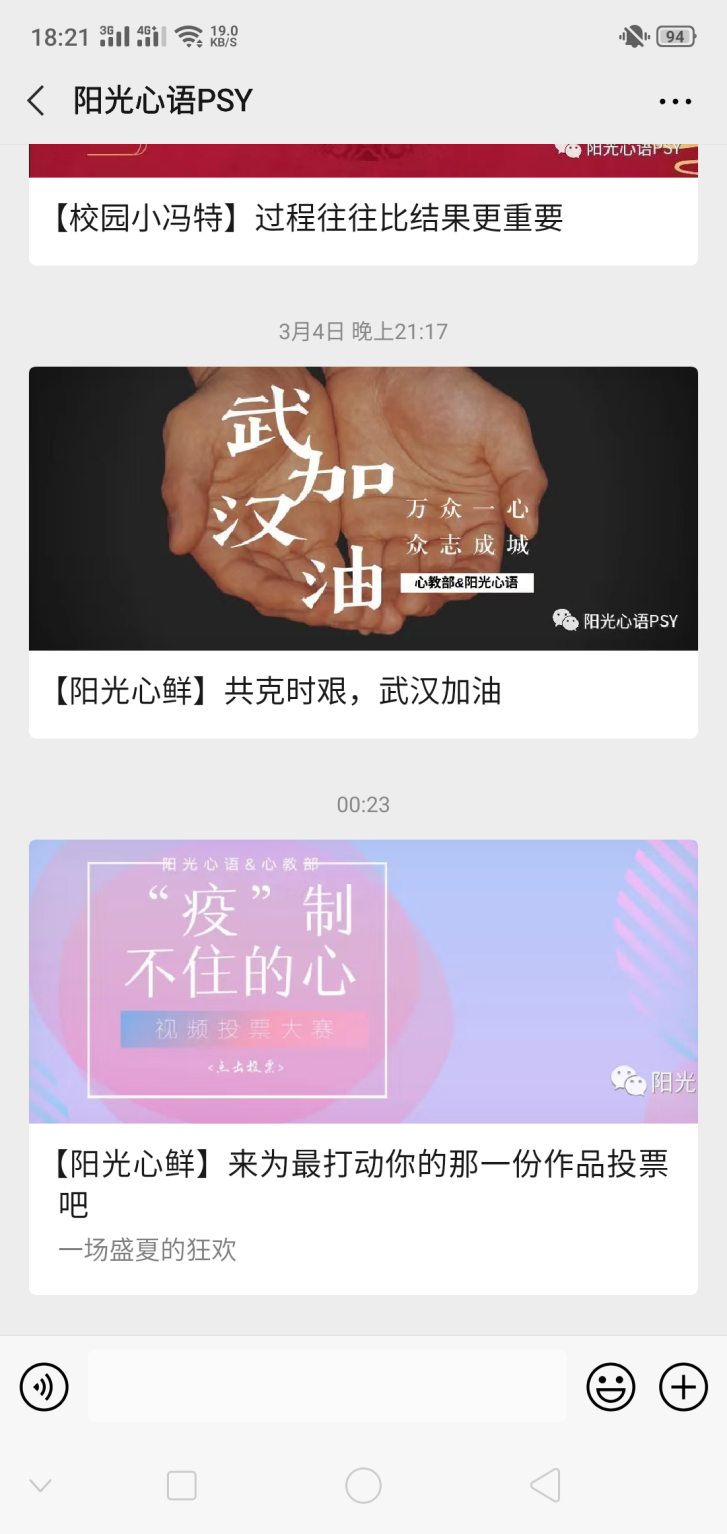
Task: Open the emoji picker
Action: [610, 1387]
